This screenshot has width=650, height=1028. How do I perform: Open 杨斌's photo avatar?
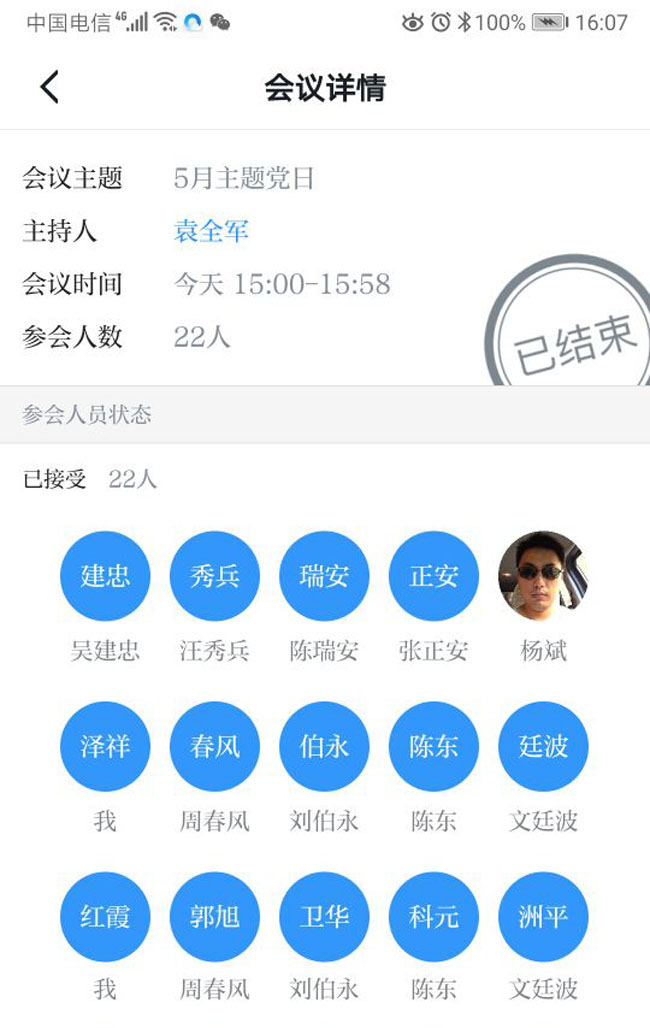pos(543,576)
